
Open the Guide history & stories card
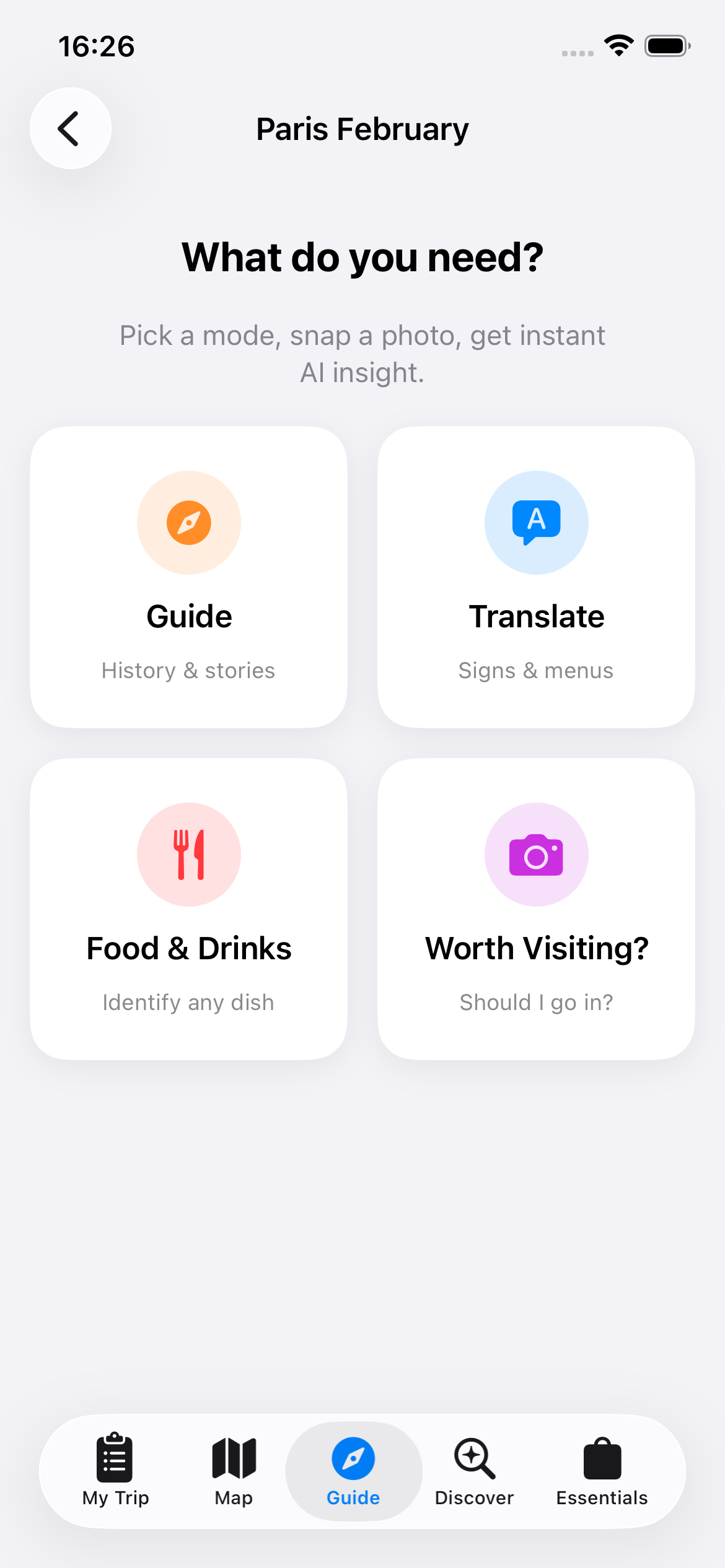pos(188,577)
